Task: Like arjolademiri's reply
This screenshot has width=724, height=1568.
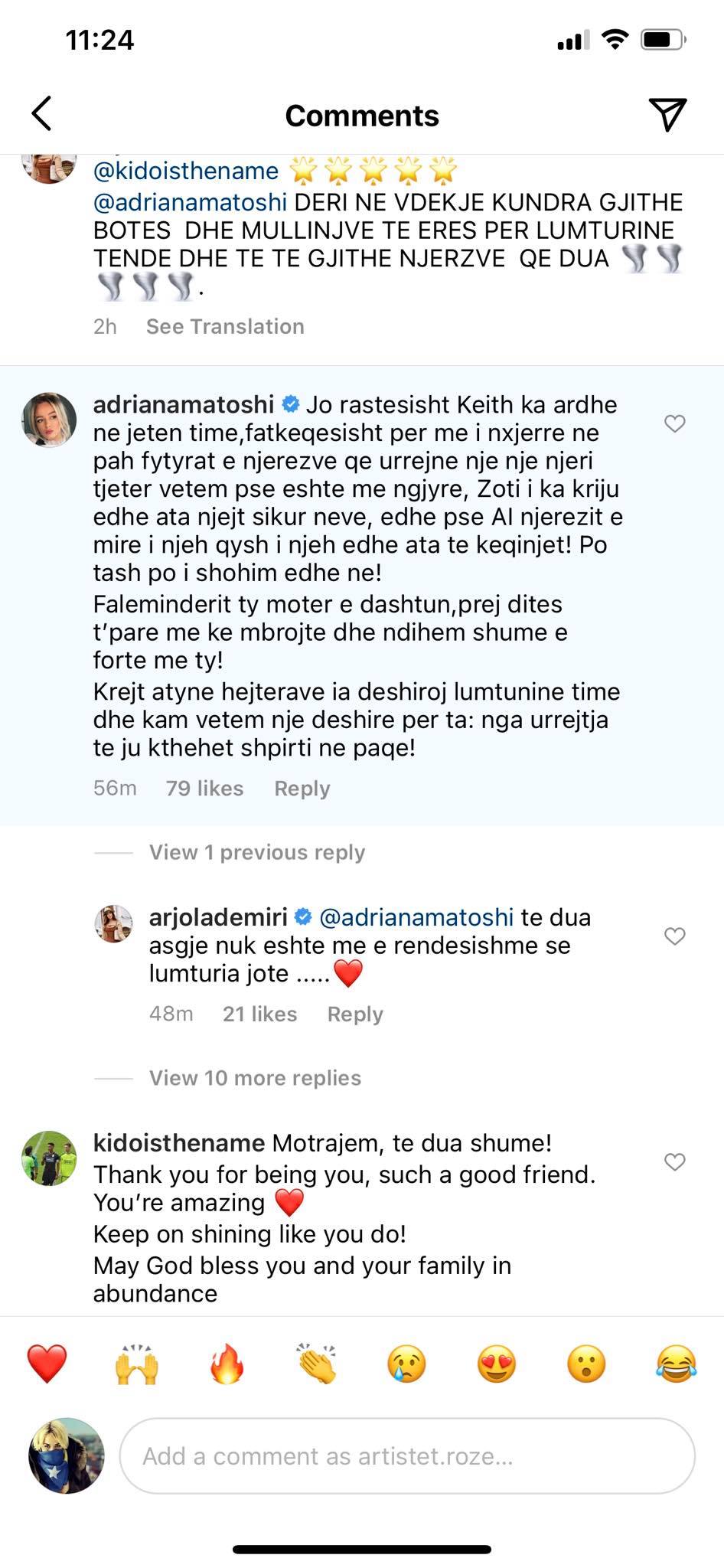Action: 674,936
